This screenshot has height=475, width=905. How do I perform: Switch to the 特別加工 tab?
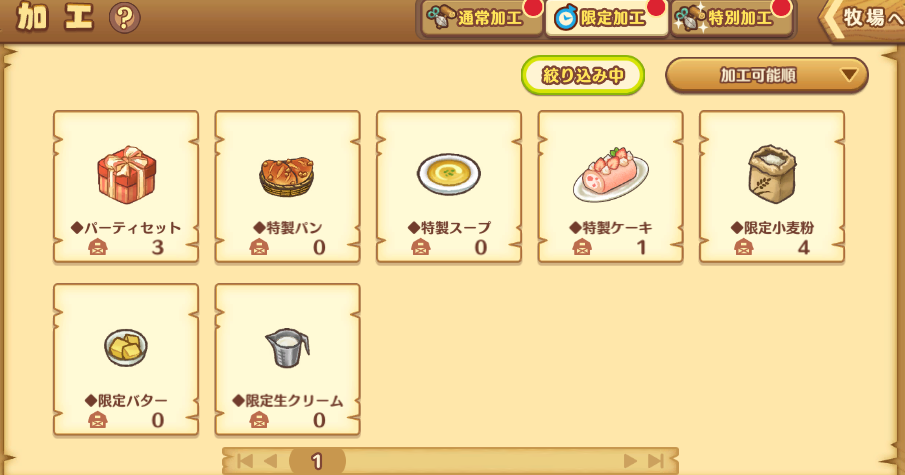click(x=731, y=18)
